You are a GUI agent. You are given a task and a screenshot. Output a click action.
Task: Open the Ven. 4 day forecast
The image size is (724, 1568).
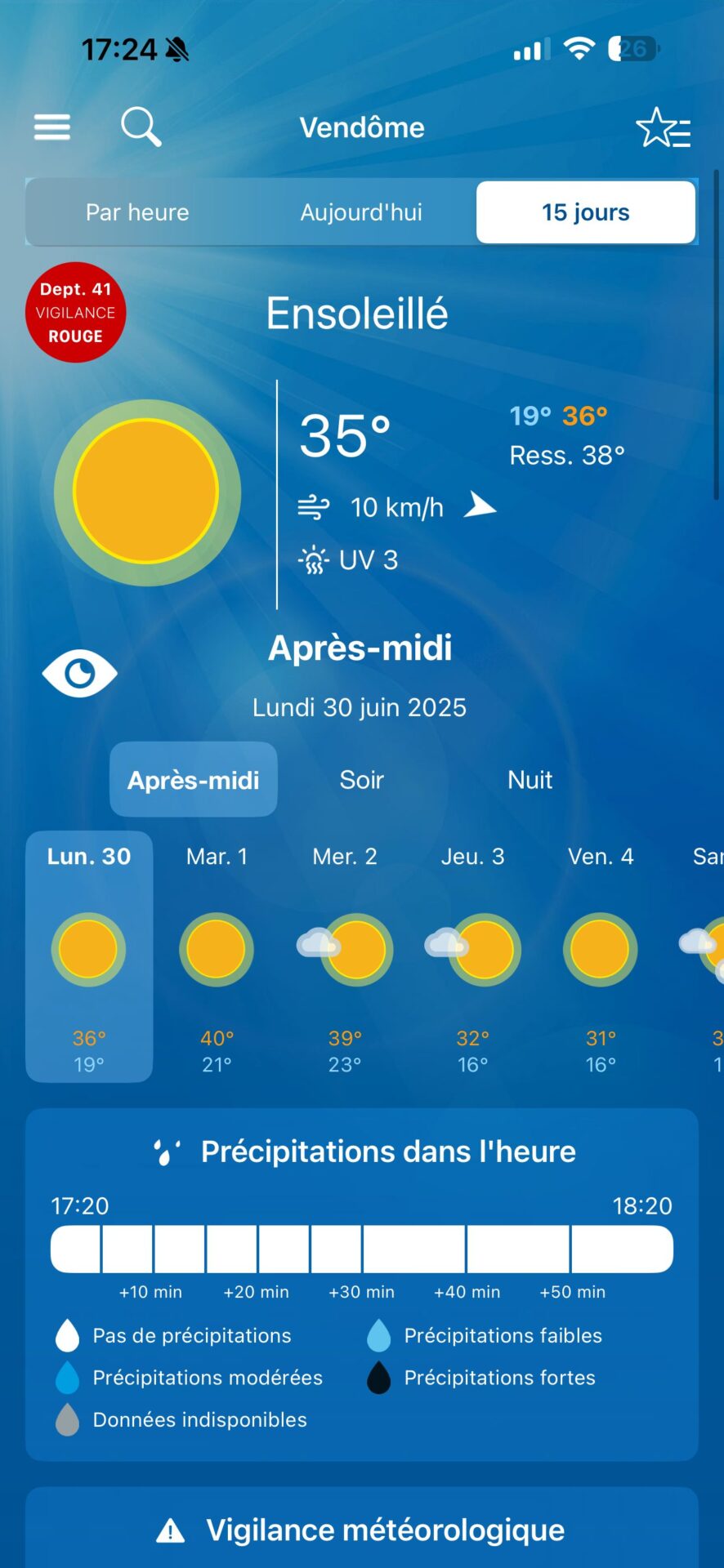point(601,957)
